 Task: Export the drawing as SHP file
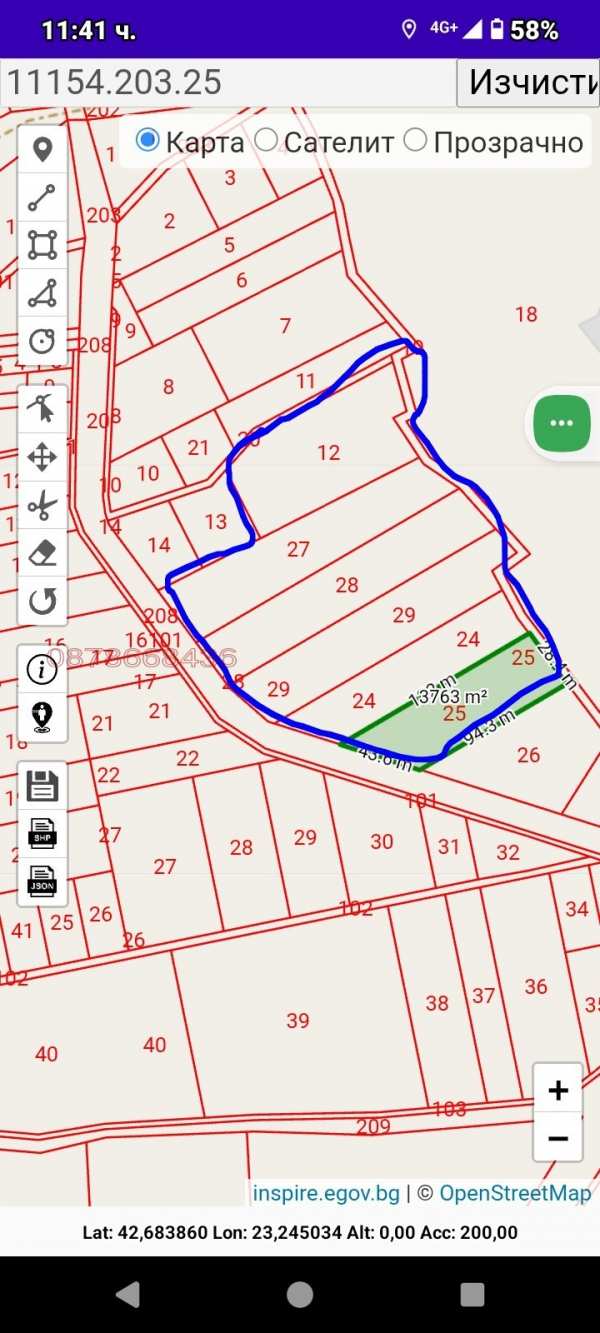click(x=42, y=833)
